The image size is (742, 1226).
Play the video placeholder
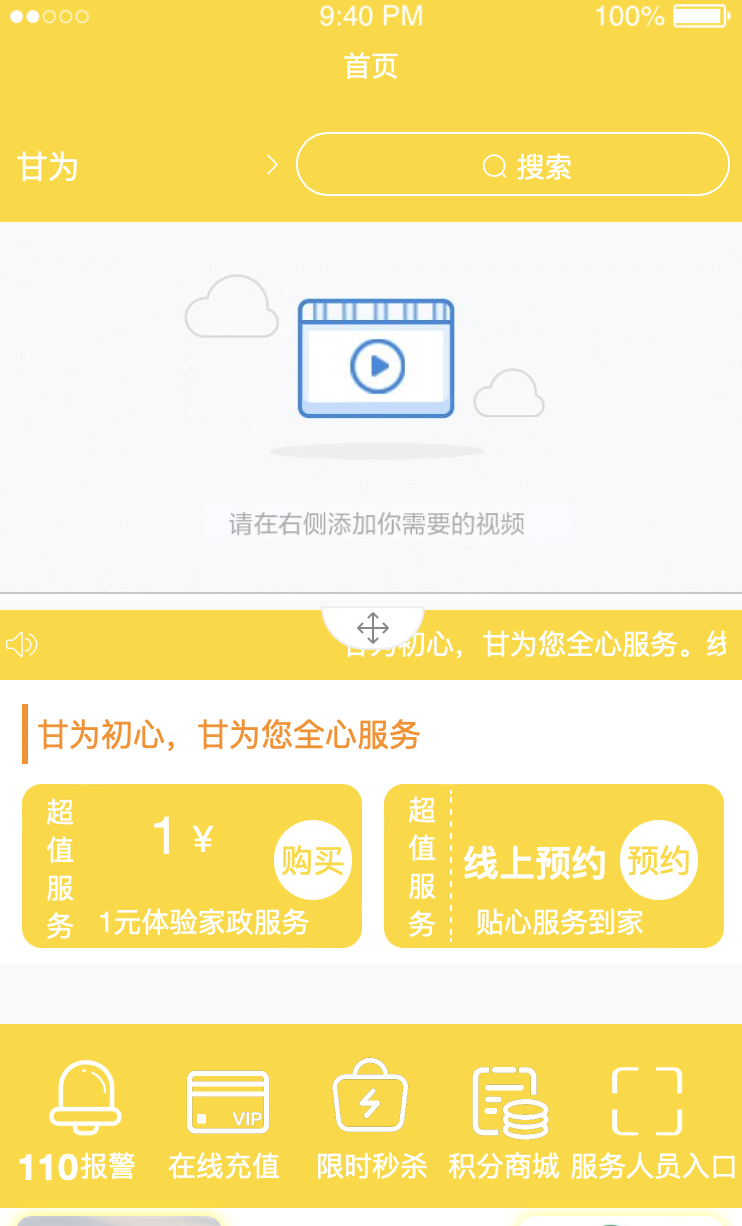[377, 366]
